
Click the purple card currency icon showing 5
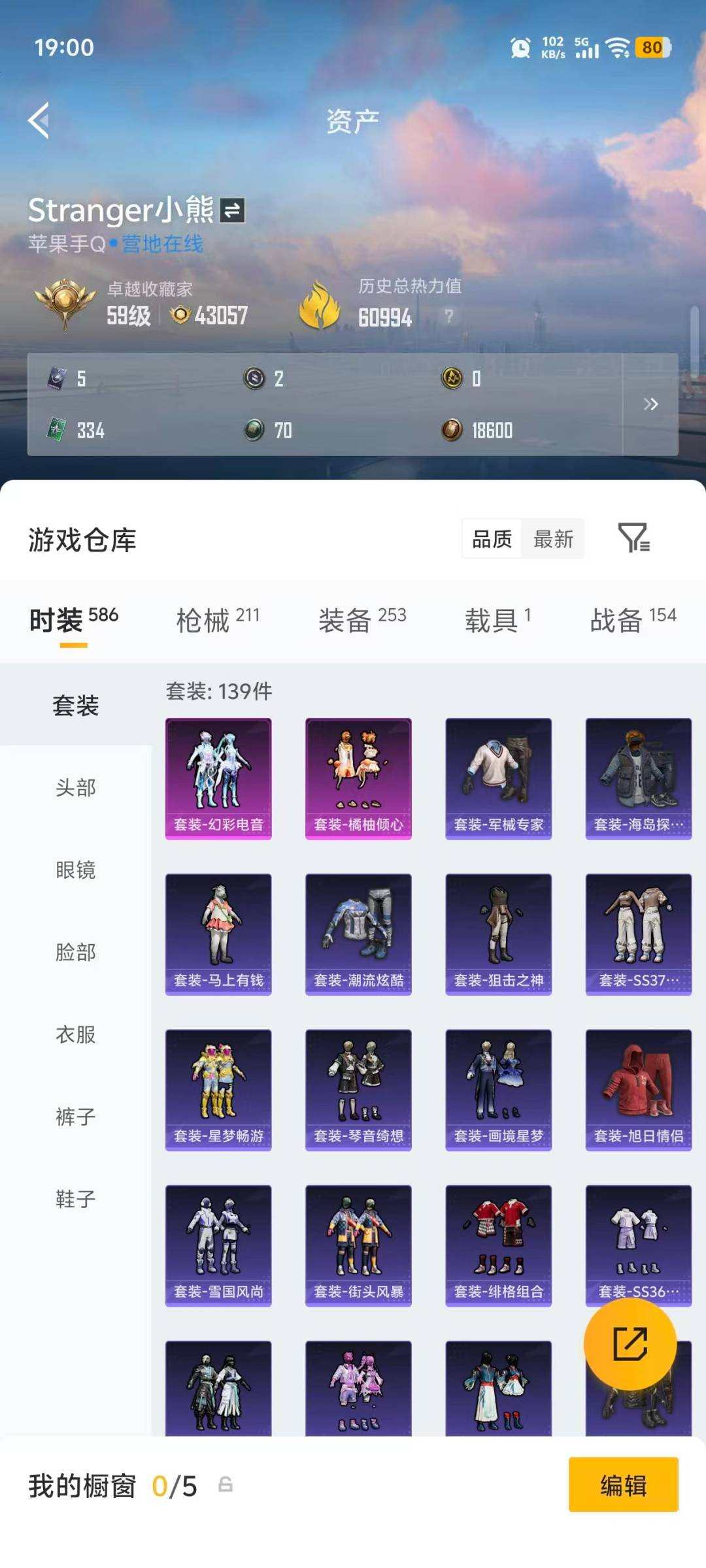[x=56, y=379]
